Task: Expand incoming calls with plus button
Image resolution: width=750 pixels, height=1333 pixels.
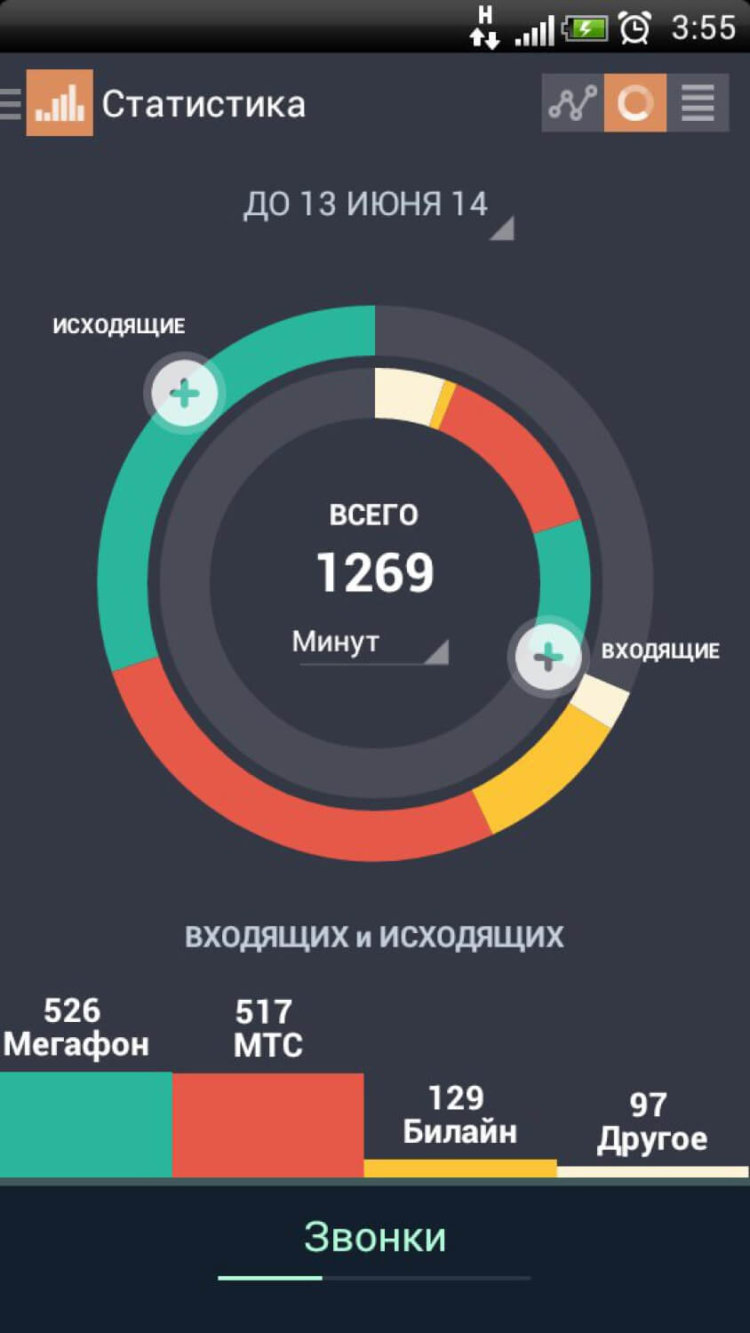Action: [547, 656]
